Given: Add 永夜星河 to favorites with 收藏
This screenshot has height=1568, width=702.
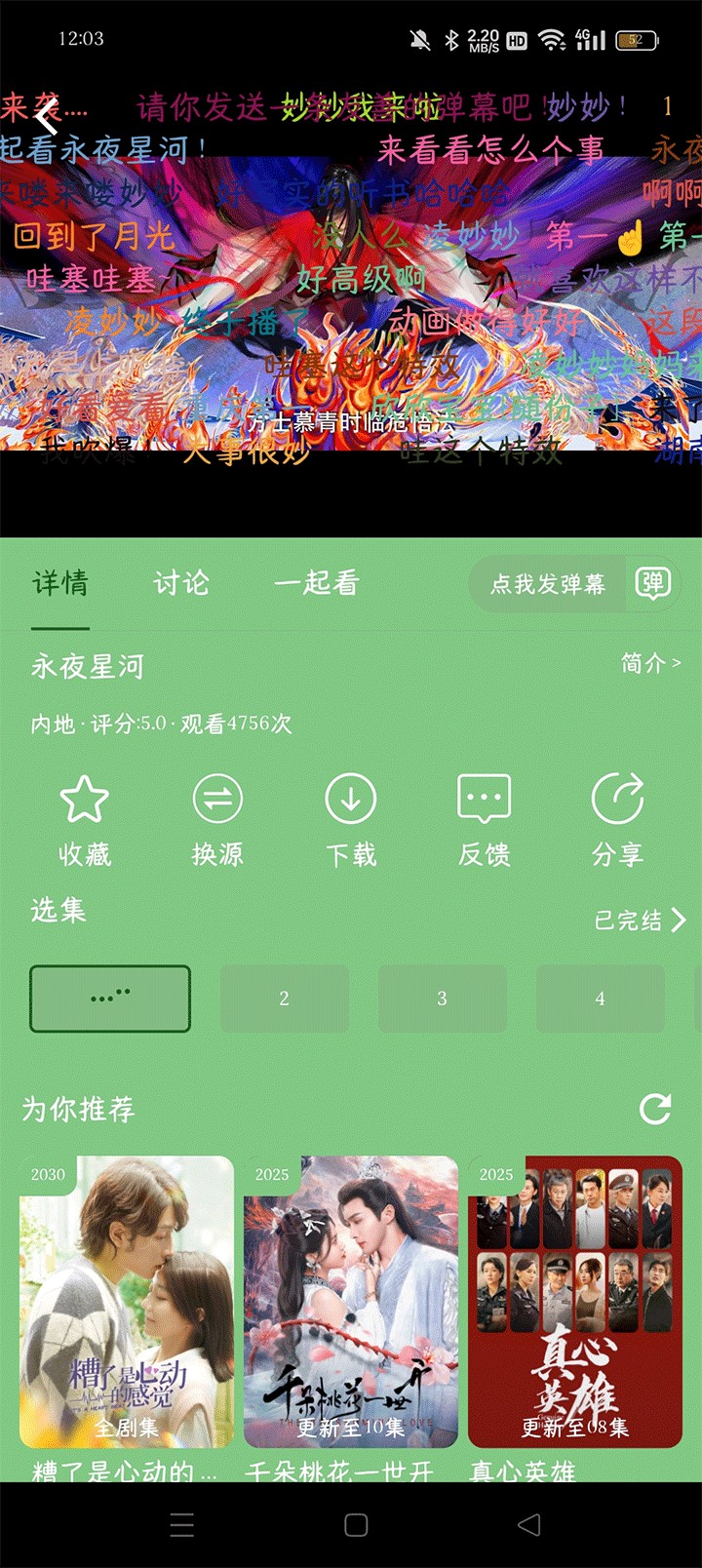Looking at the screenshot, I should (x=85, y=819).
